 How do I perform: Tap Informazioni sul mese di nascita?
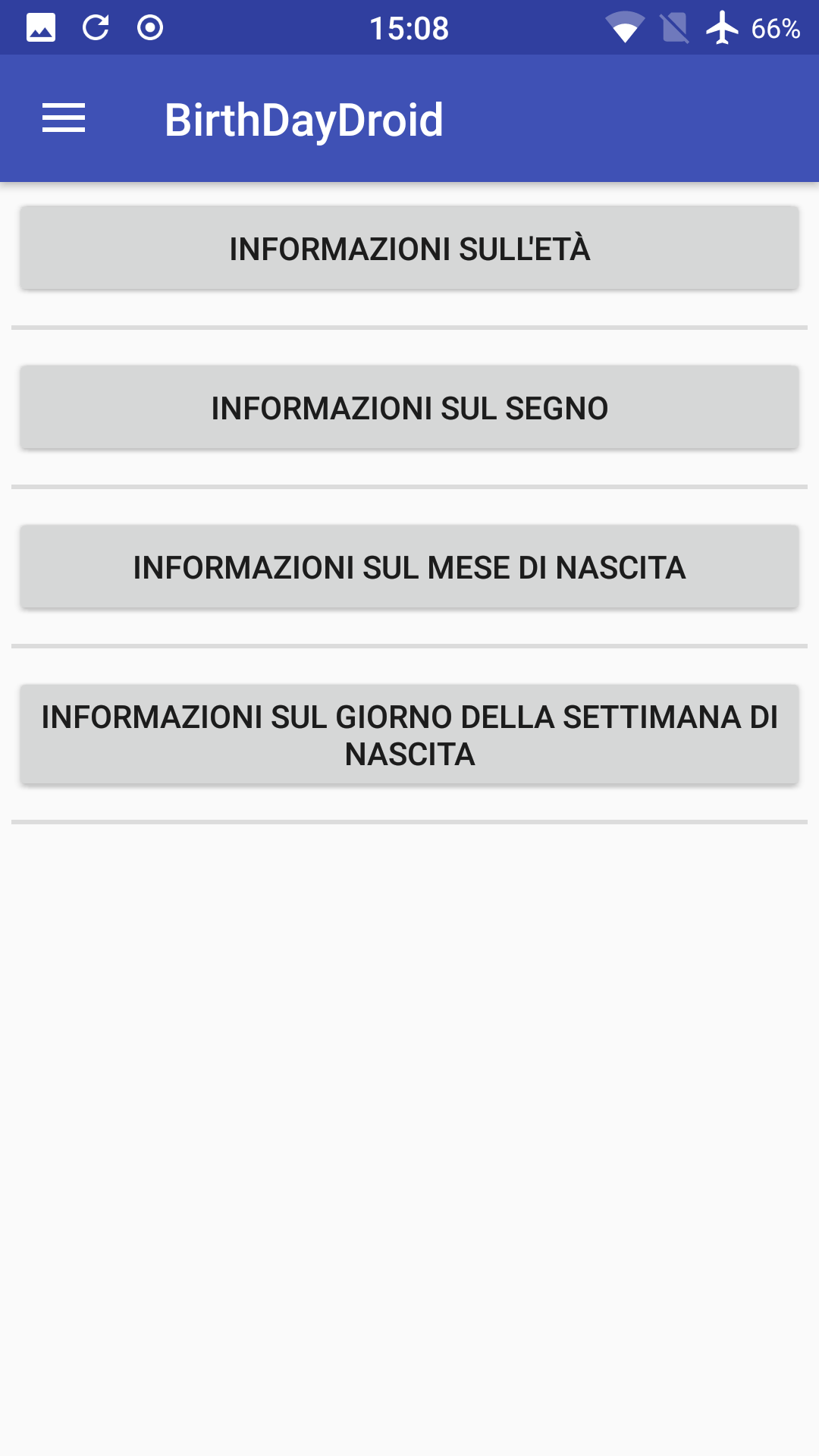tap(409, 567)
